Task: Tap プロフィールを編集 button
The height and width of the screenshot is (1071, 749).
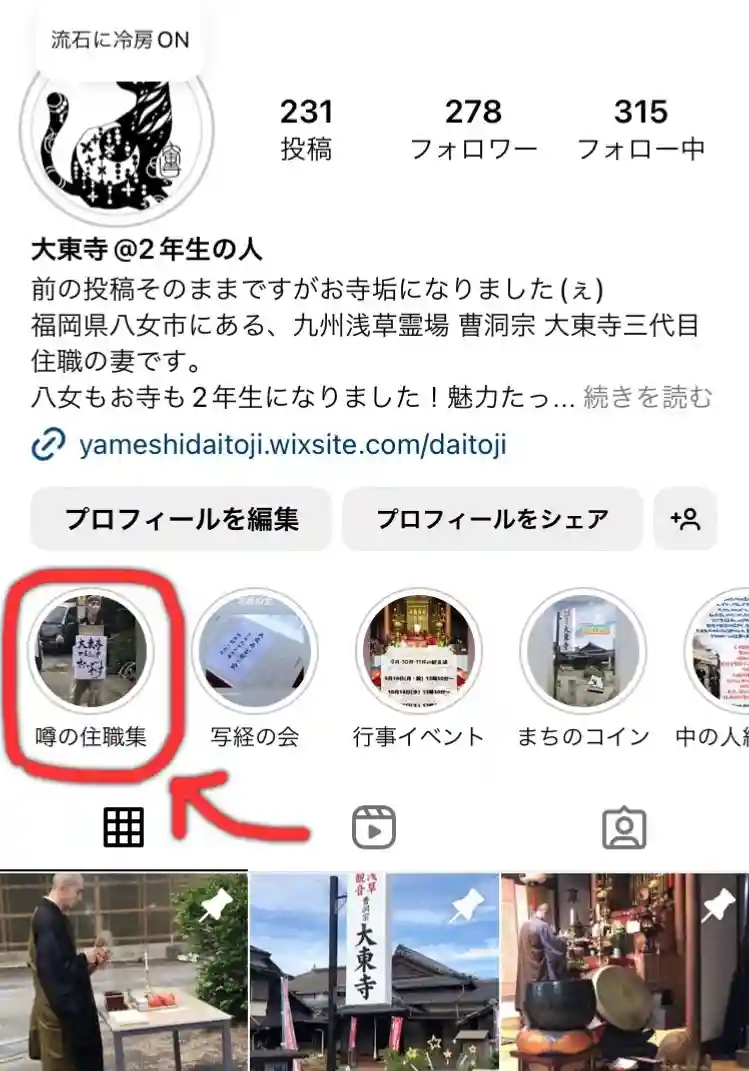Action: tap(181, 519)
